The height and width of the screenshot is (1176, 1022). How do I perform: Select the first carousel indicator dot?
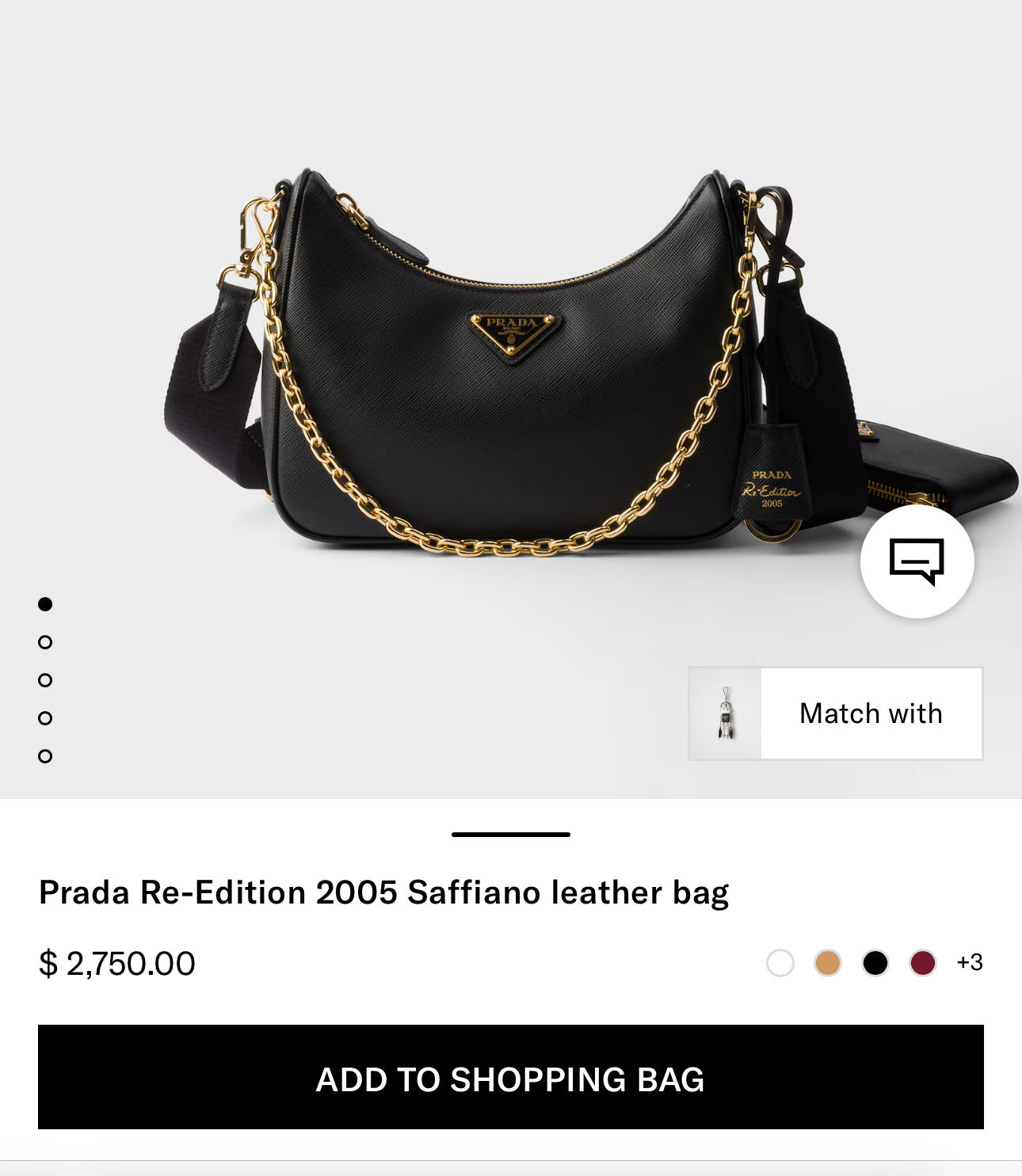(x=44, y=605)
